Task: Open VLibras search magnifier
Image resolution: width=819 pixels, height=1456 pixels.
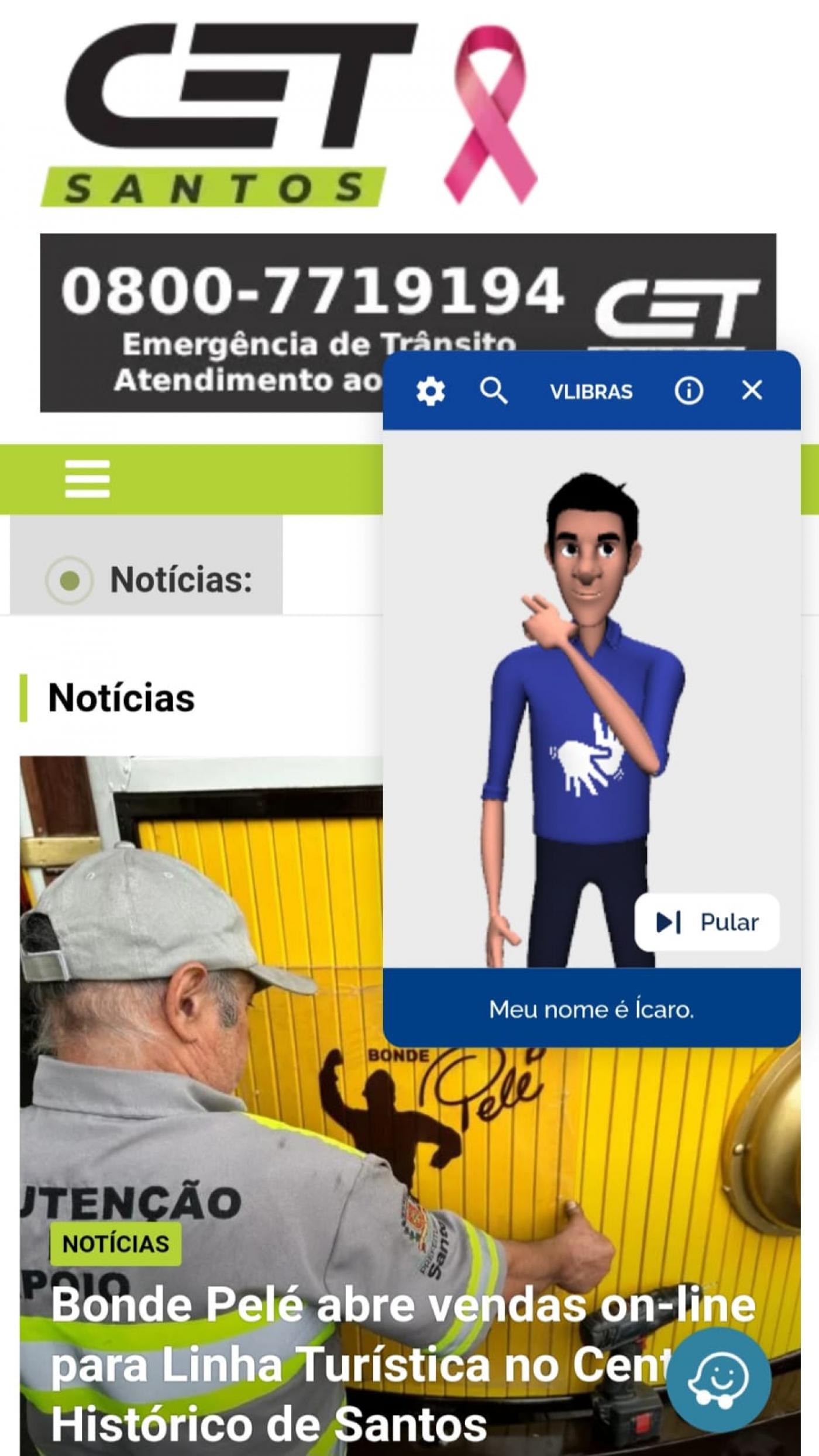Action: [x=493, y=390]
